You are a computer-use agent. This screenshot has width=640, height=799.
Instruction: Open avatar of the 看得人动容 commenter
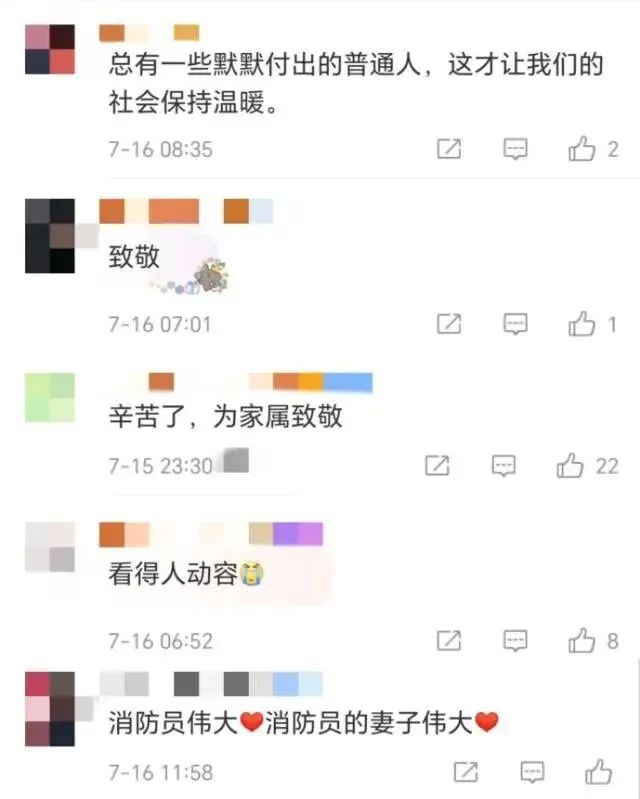50,547
